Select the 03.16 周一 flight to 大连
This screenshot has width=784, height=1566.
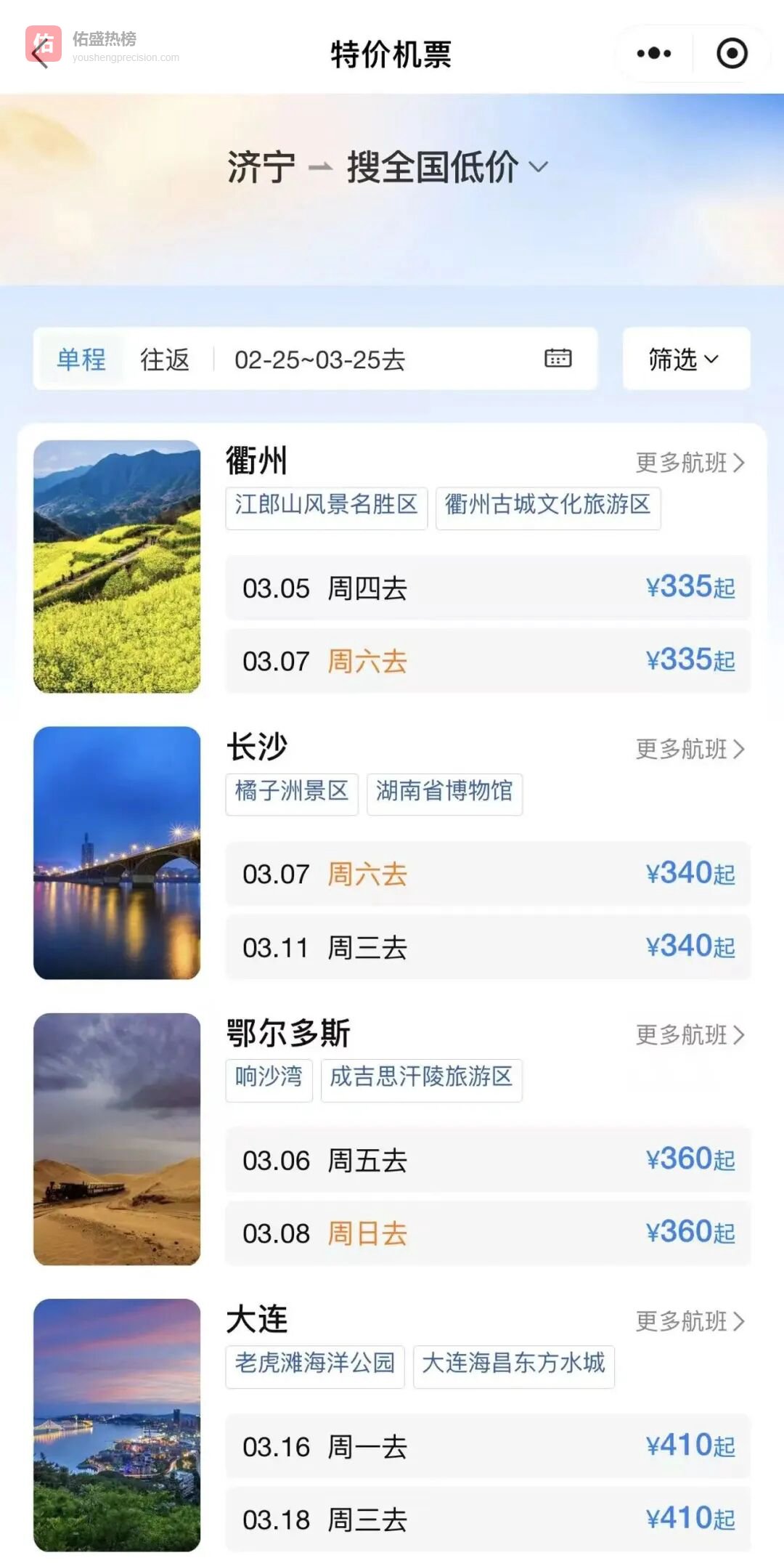tap(488, 1446)
